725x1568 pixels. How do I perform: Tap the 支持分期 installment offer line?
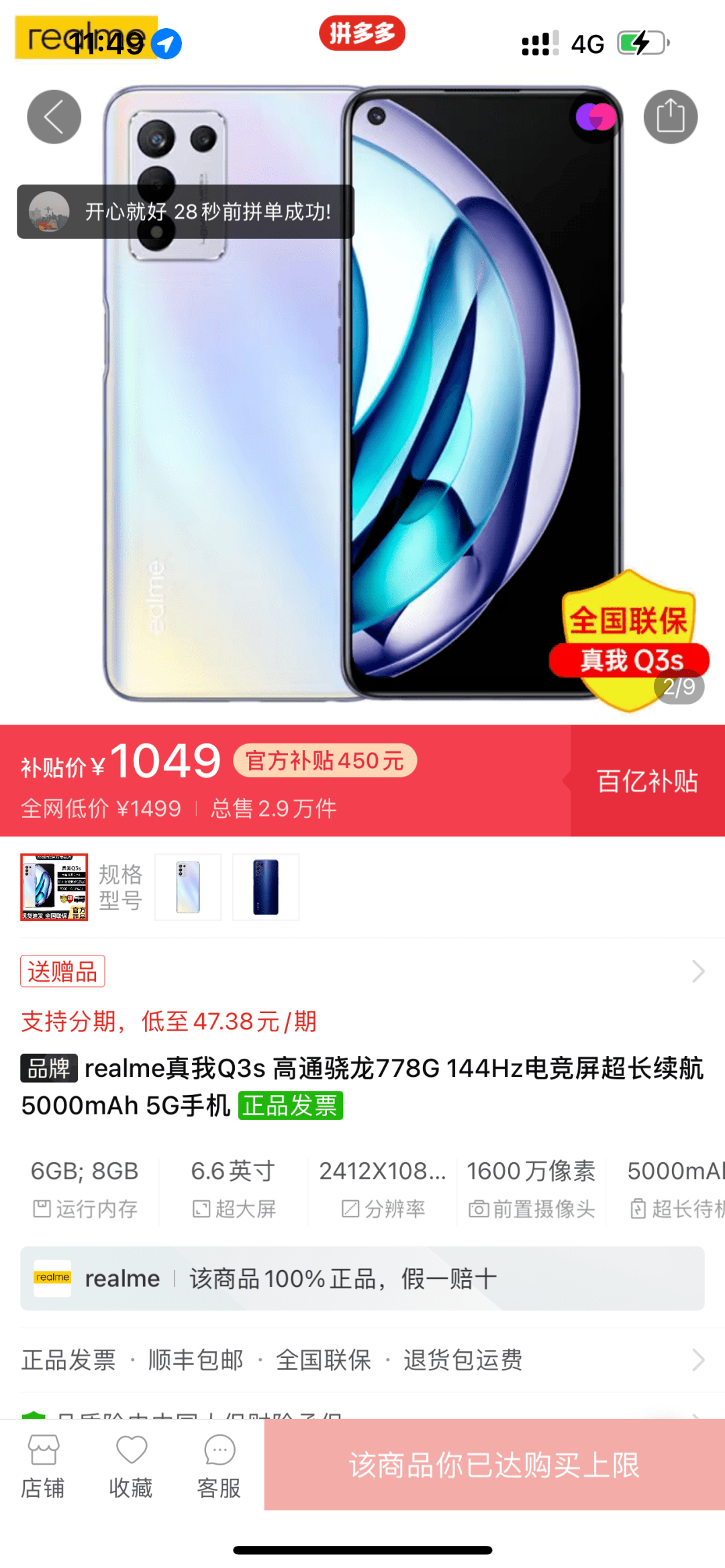[x=169, y=1021]
